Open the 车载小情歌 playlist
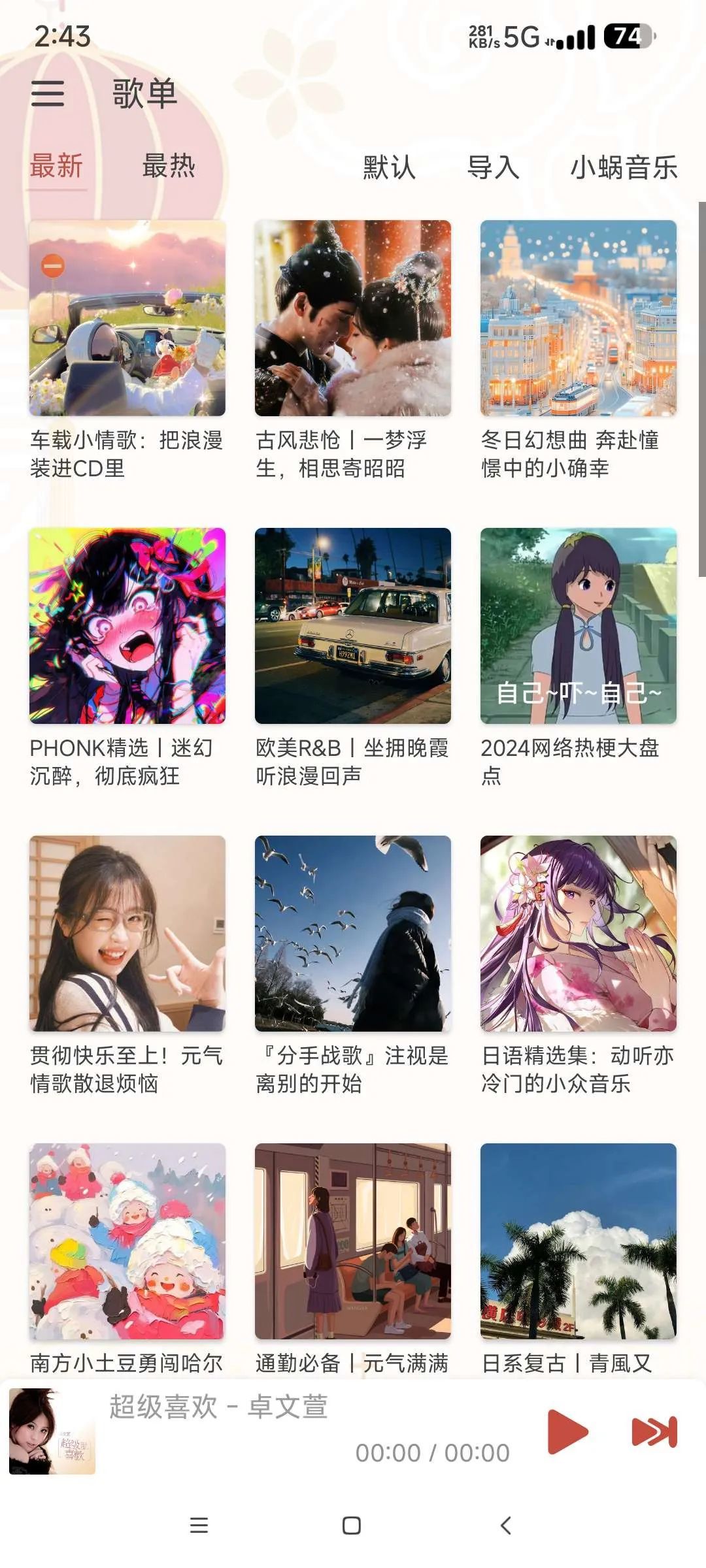 127,318
